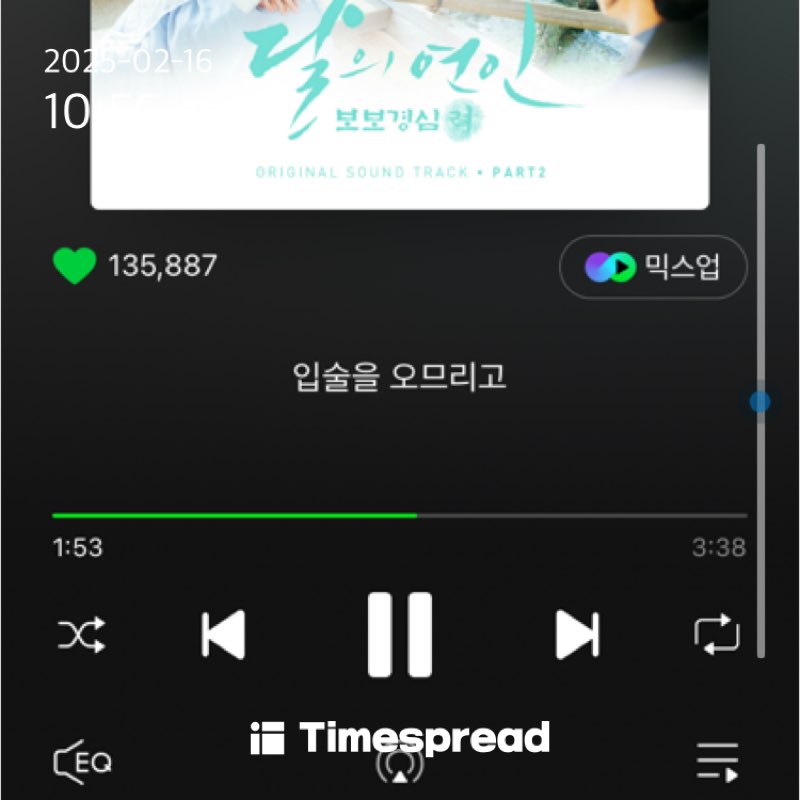Open the album cover art
This screenshot has width=800, height=800.
click(x=400, y=100)
